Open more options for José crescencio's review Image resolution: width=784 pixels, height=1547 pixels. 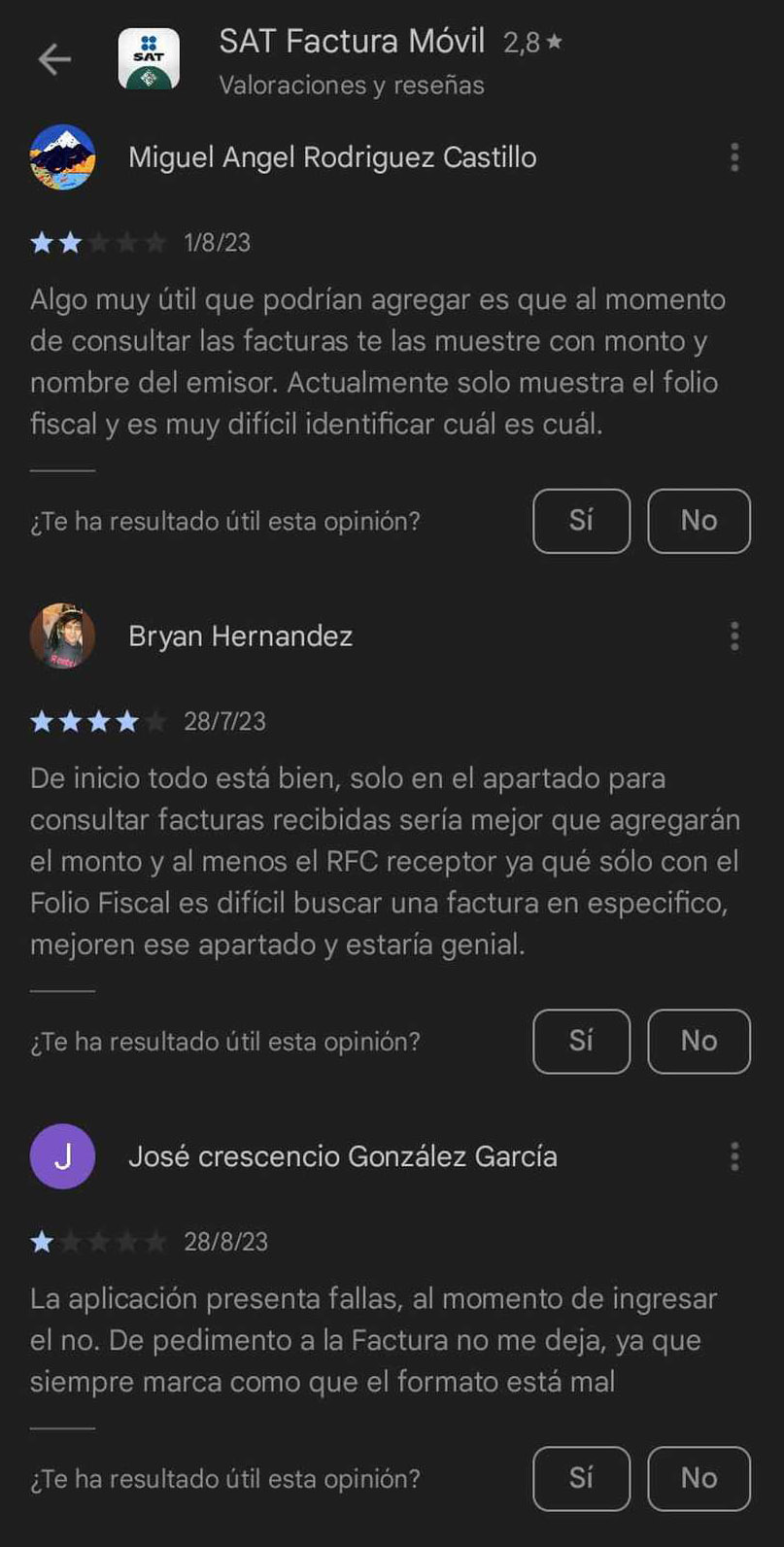734,1156
